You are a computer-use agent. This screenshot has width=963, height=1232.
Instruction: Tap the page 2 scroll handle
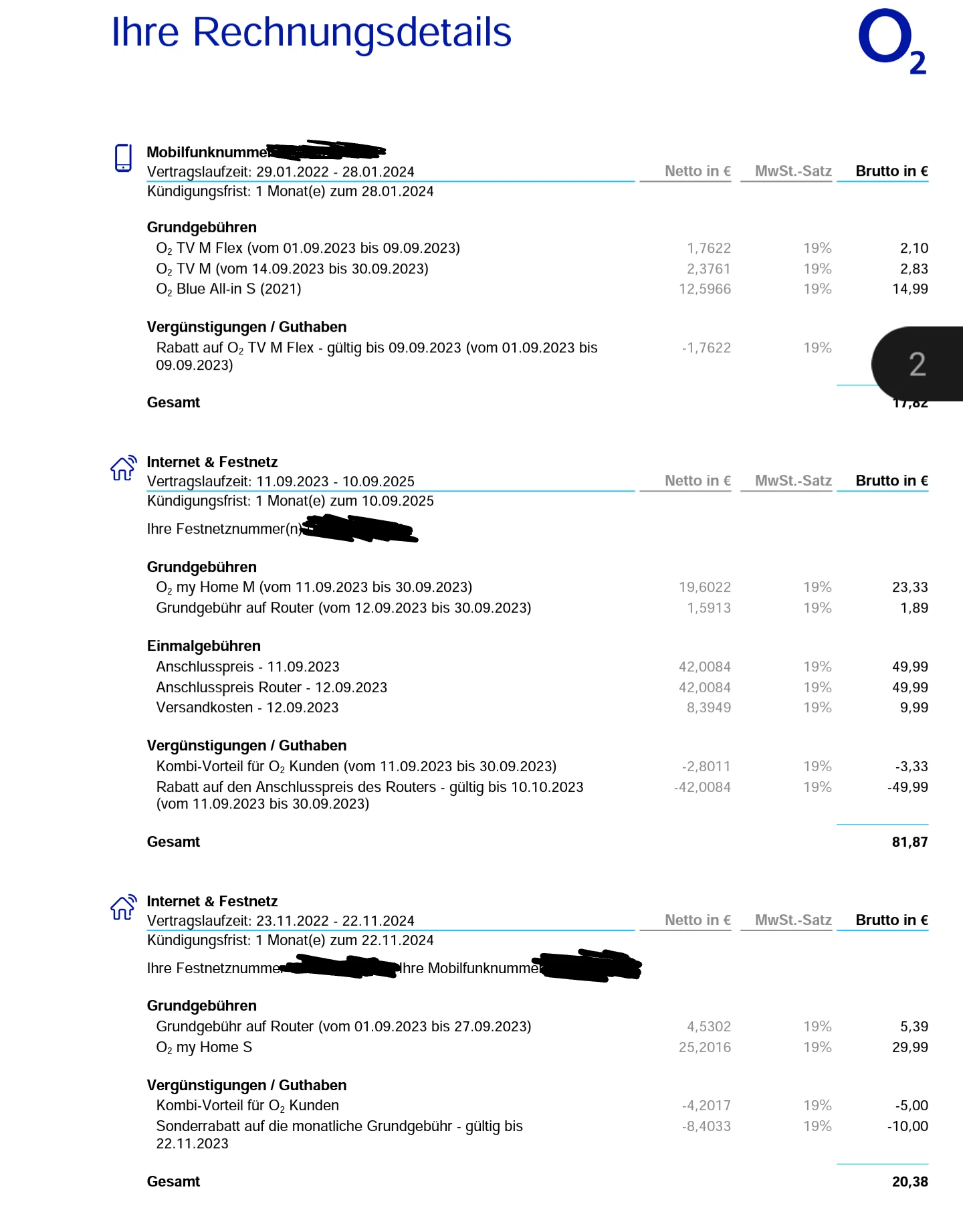tap(918, 364)
